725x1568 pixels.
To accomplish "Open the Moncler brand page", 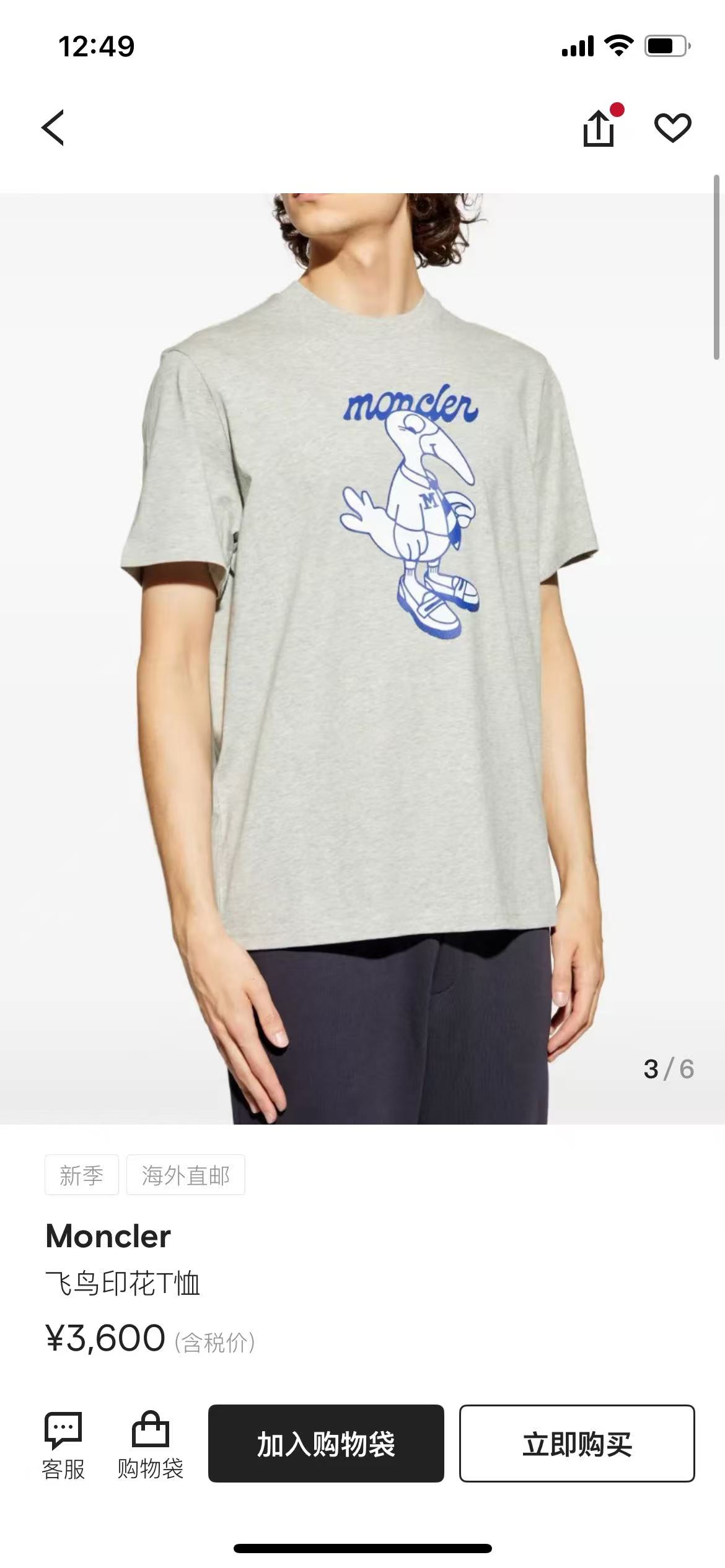I will (108, 1236).
